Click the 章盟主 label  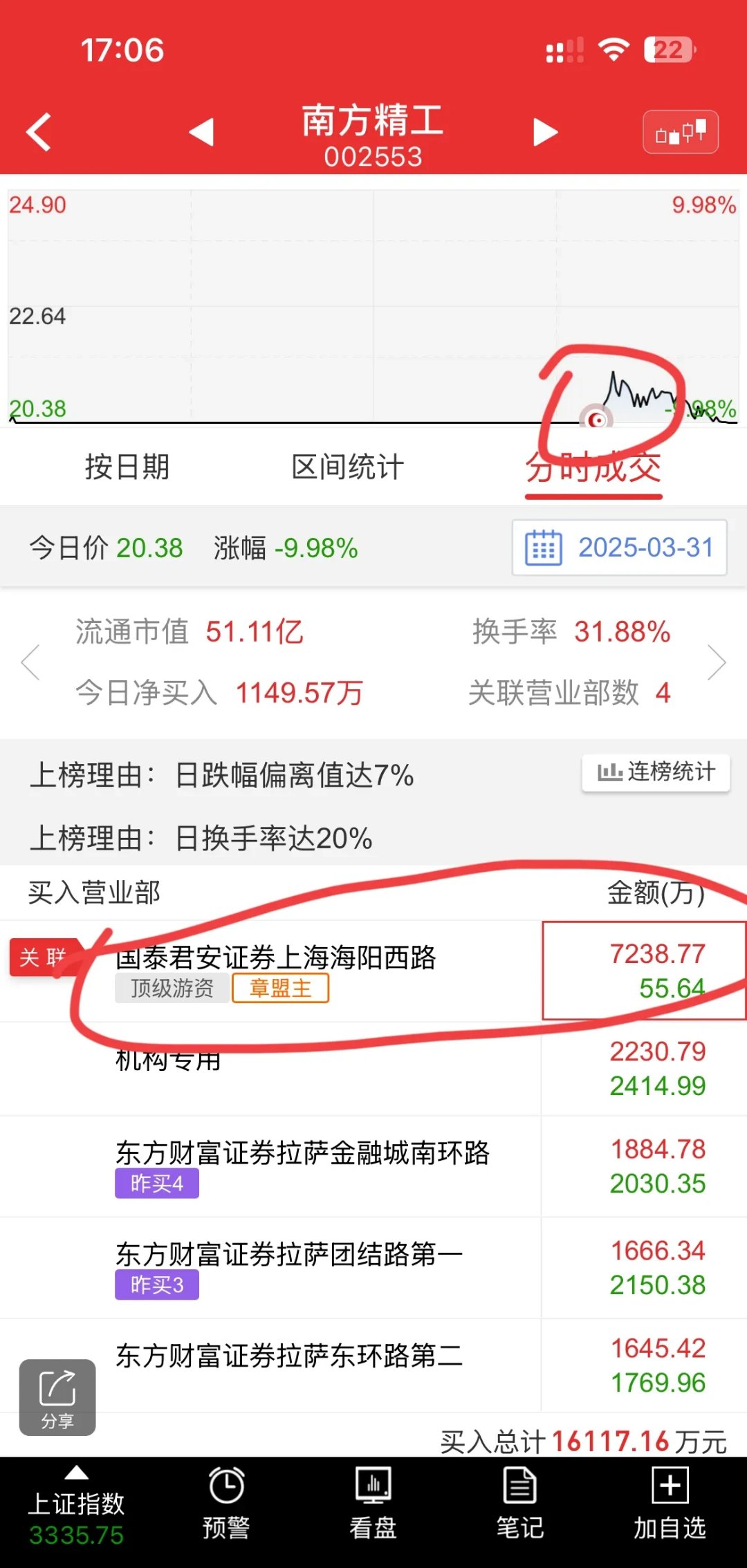point(279,989)
